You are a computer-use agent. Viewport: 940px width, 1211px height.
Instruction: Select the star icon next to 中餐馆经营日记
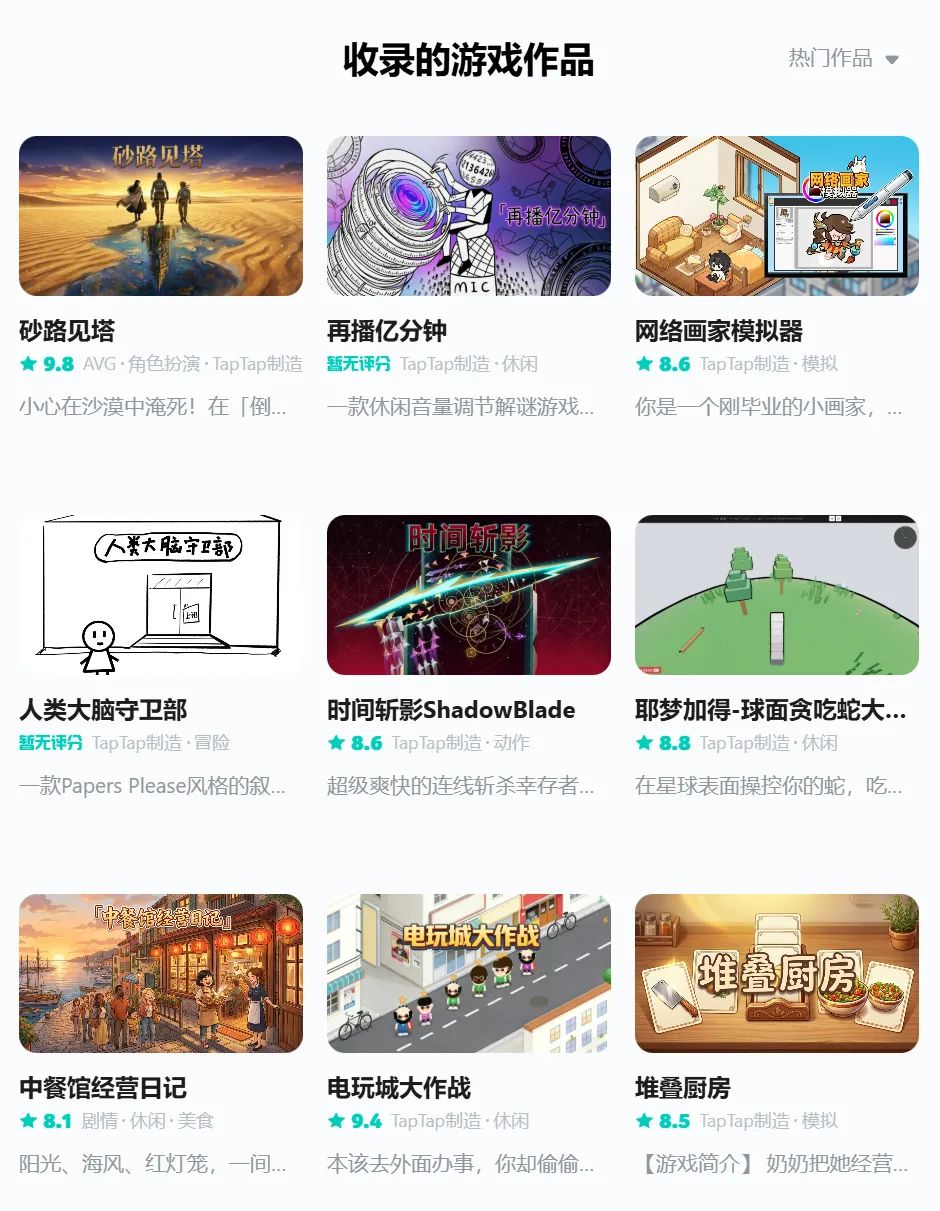point(28,1120)
